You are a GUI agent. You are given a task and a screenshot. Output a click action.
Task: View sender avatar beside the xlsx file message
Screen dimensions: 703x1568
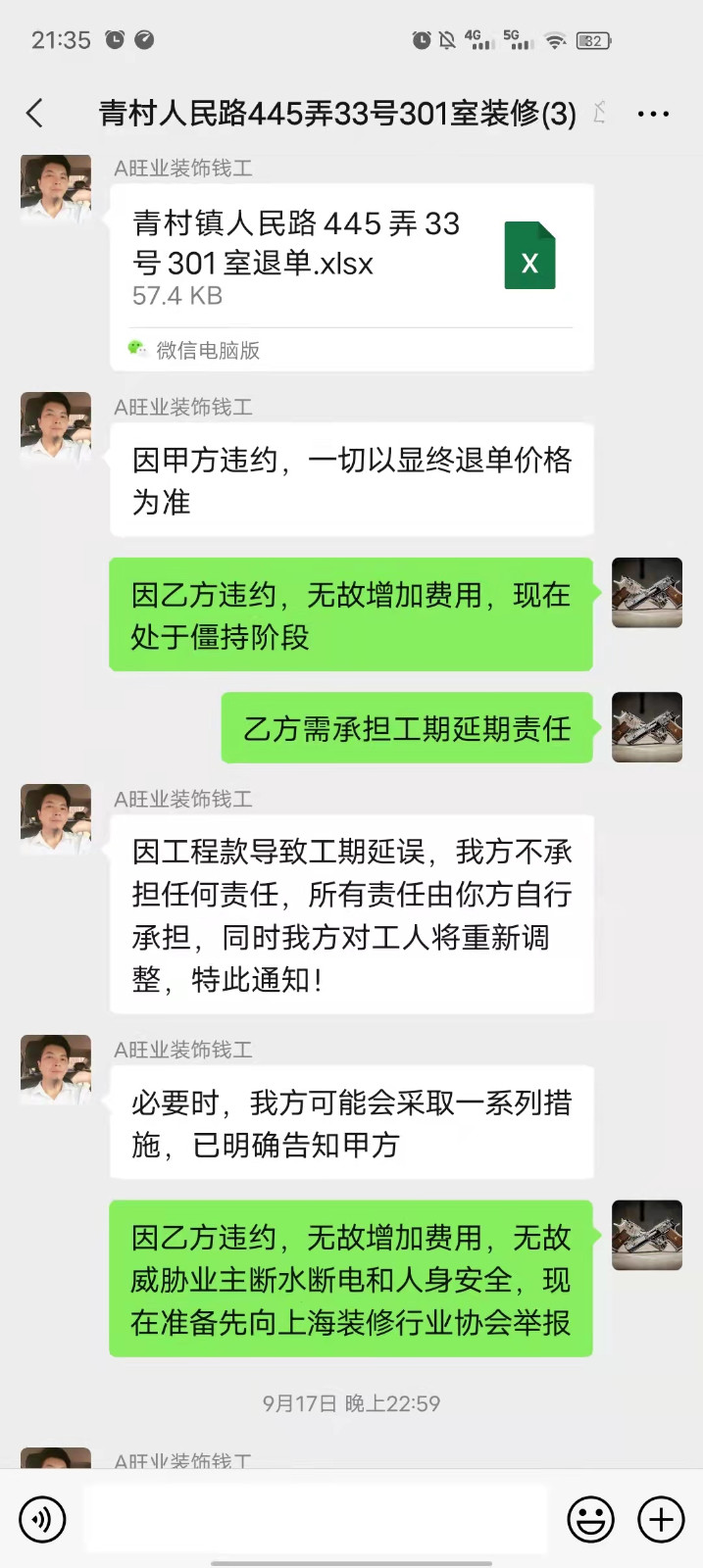coord(56,188)
